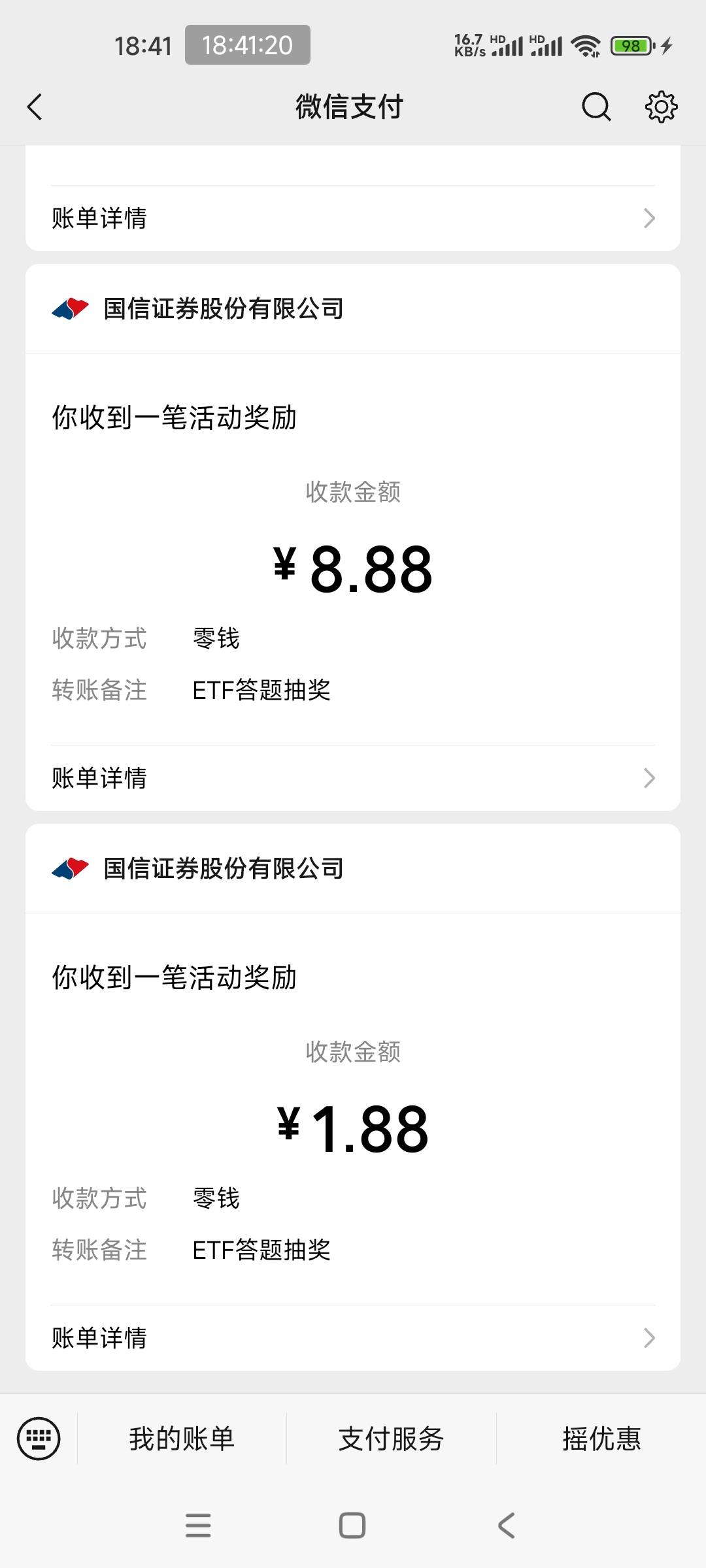Open the 我的账单 menu

pos(182,1439)
